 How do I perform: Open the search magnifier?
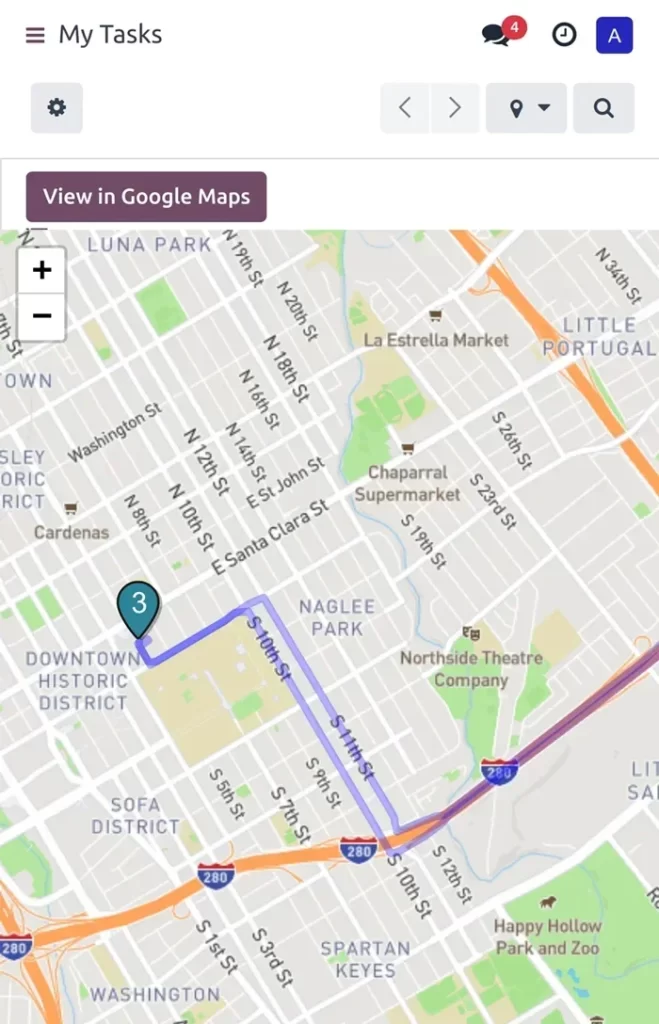click(x=603, y=108)
